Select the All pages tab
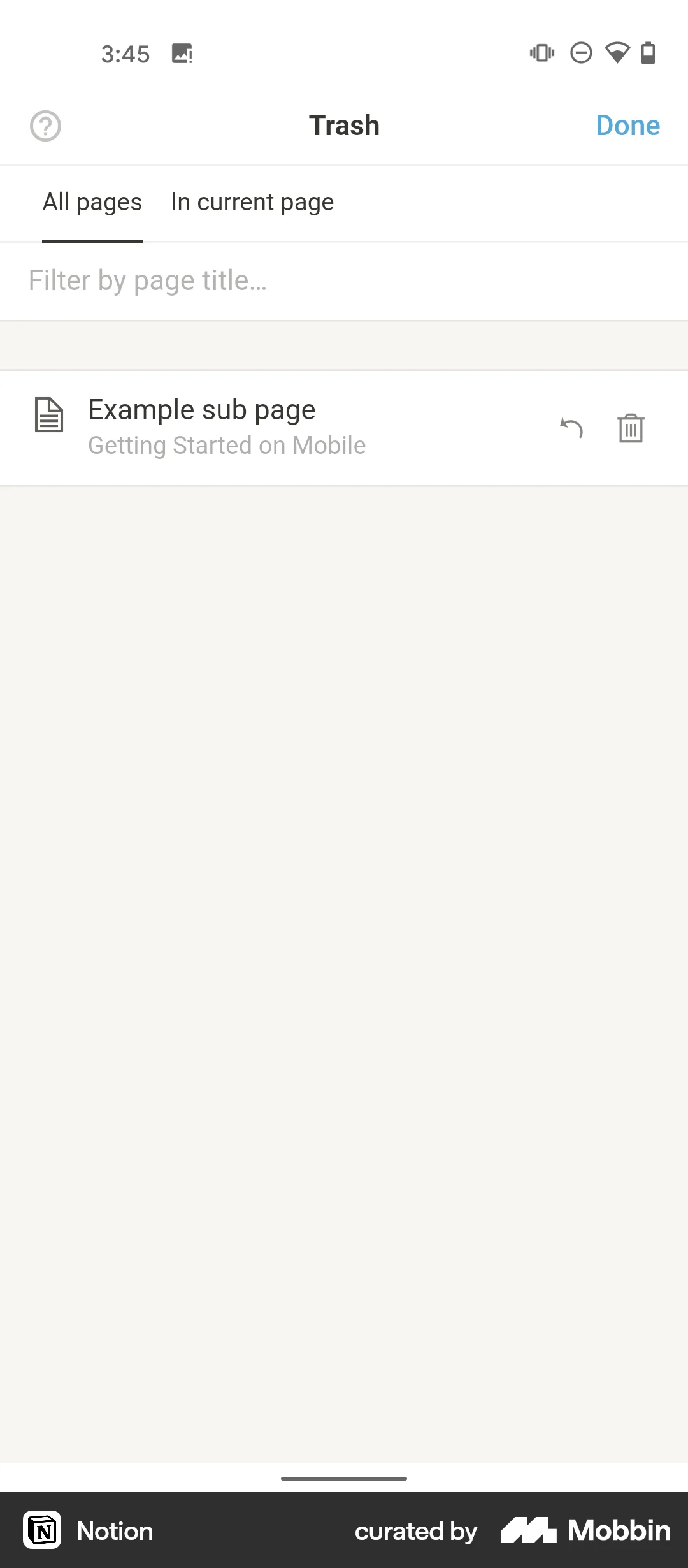The width and height of the screenshot is (688, 1568). [x=92, y=201]
